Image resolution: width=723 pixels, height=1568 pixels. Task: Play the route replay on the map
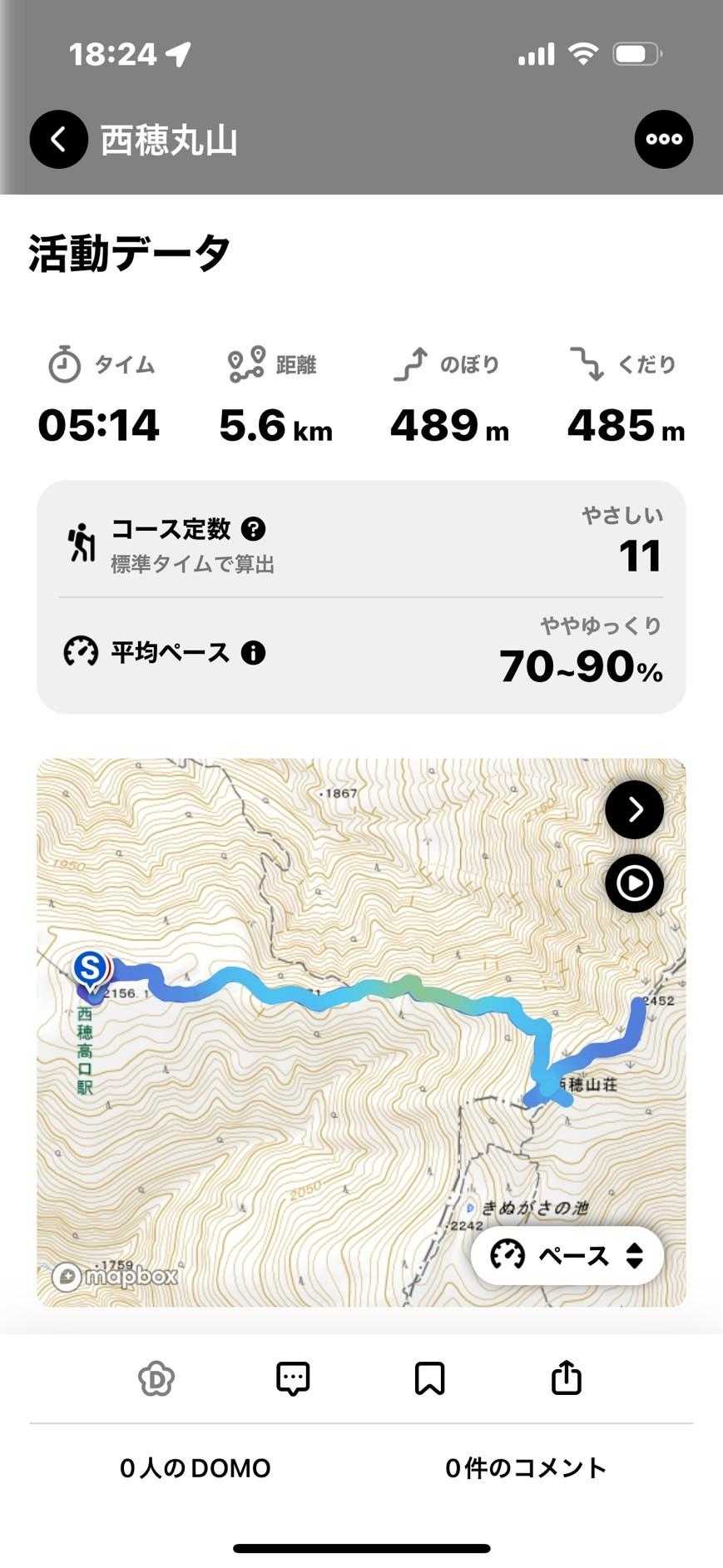click(x=634, y=883)
